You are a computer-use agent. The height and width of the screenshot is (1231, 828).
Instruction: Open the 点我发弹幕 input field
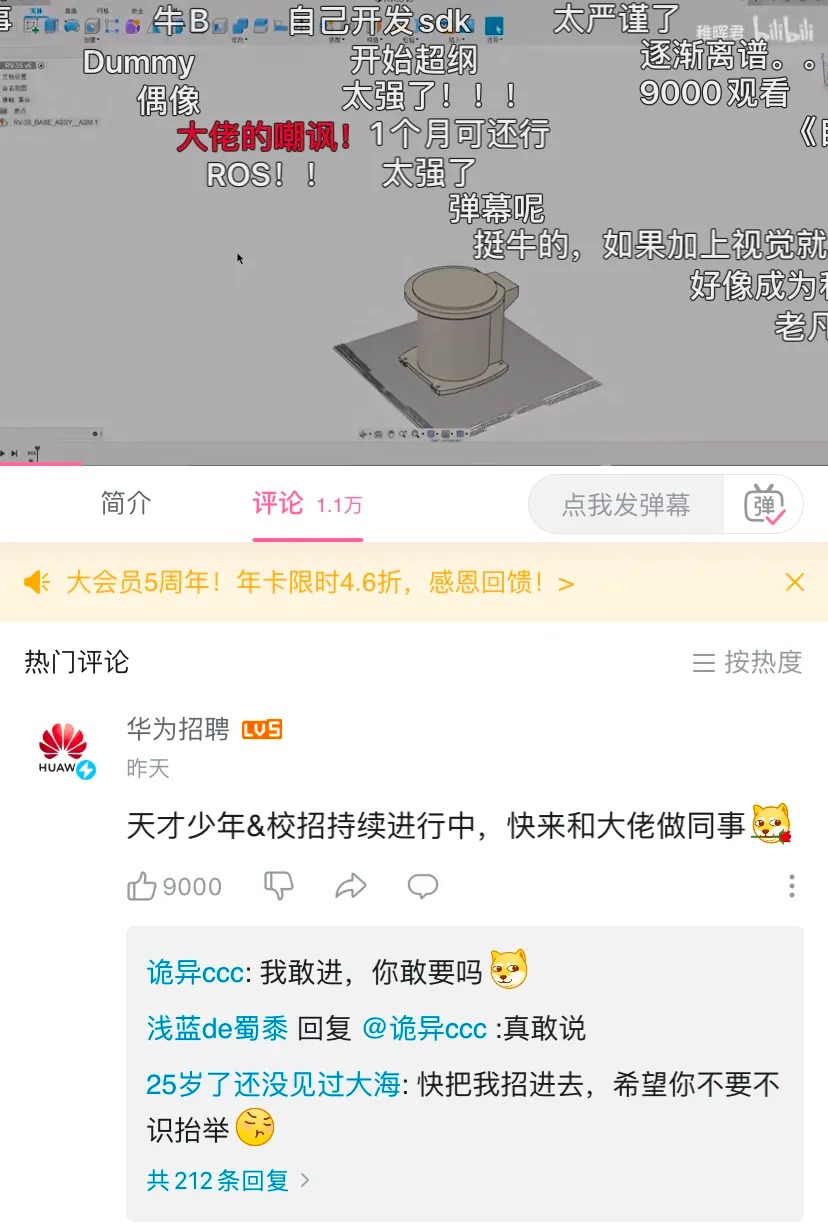click(x=626, y=505)
